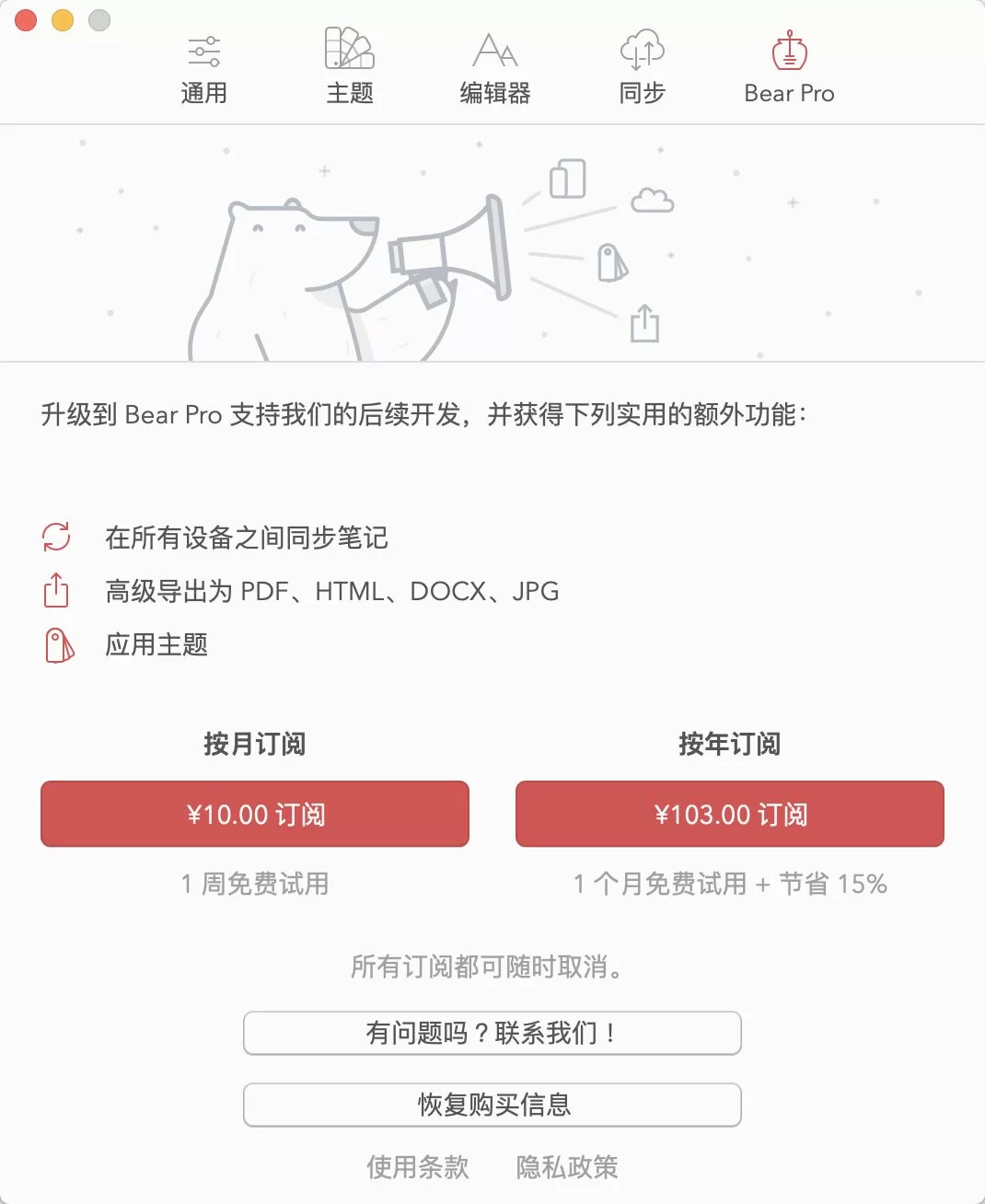Open the 使用条款 link

point(418,1167)
